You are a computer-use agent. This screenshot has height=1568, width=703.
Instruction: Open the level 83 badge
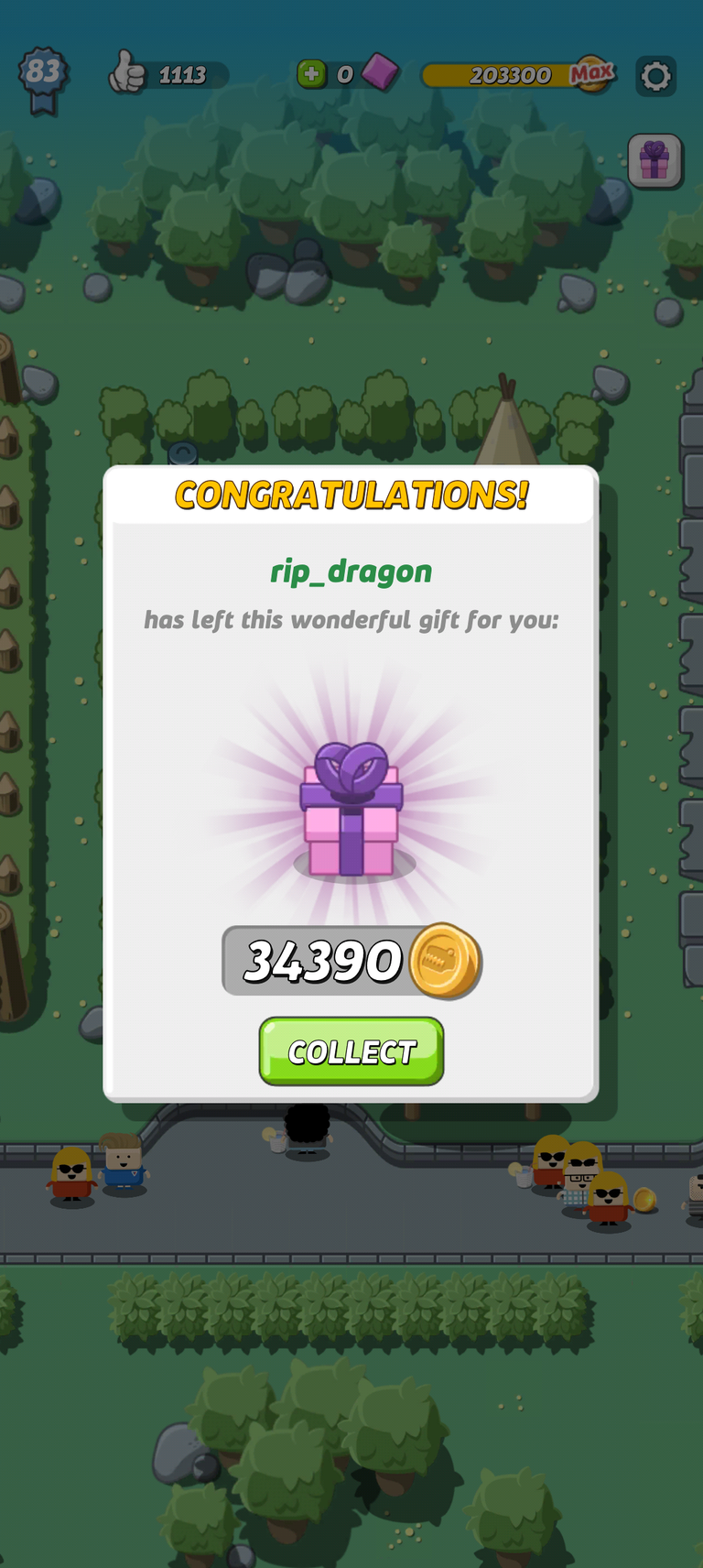[x=44, y=79]
